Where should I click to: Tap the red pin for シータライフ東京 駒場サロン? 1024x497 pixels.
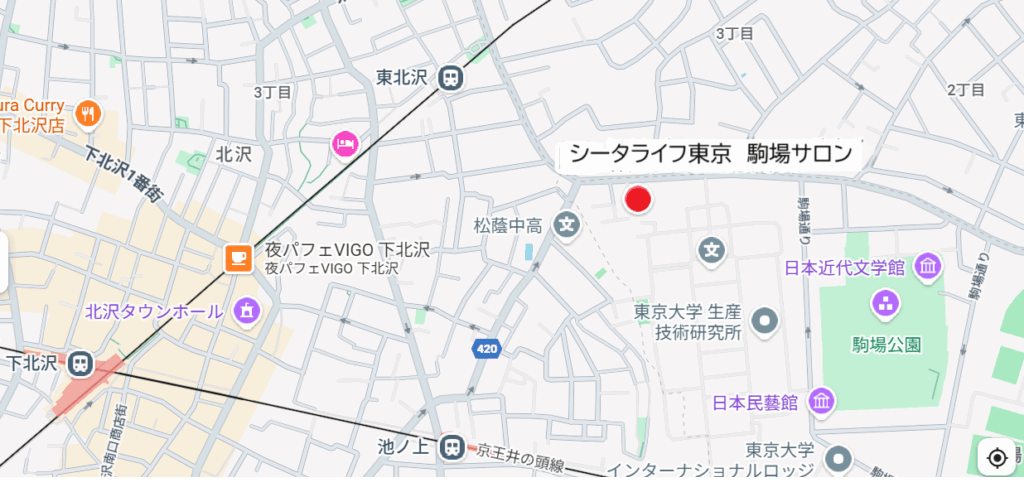tap(638, 199)
